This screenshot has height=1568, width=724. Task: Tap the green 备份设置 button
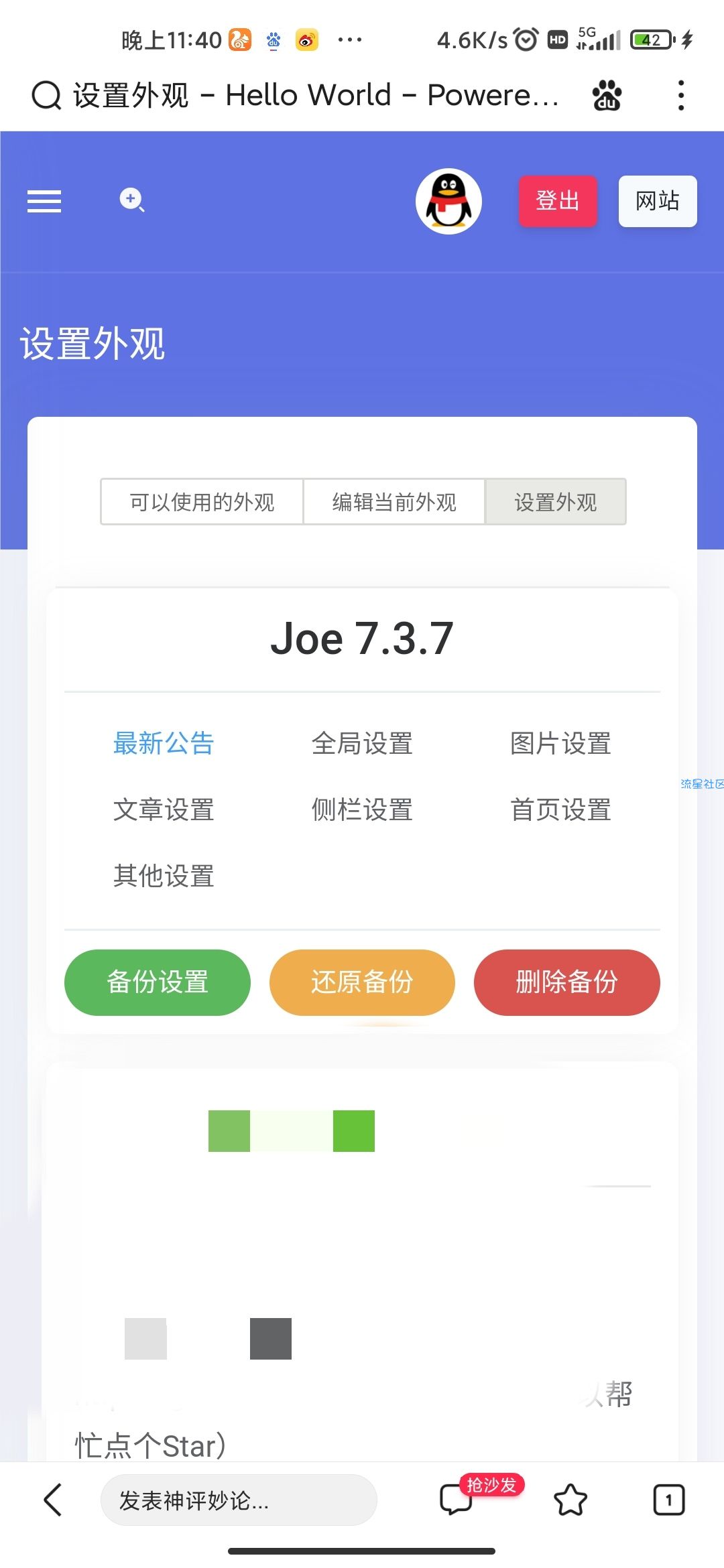click(158, 982)
